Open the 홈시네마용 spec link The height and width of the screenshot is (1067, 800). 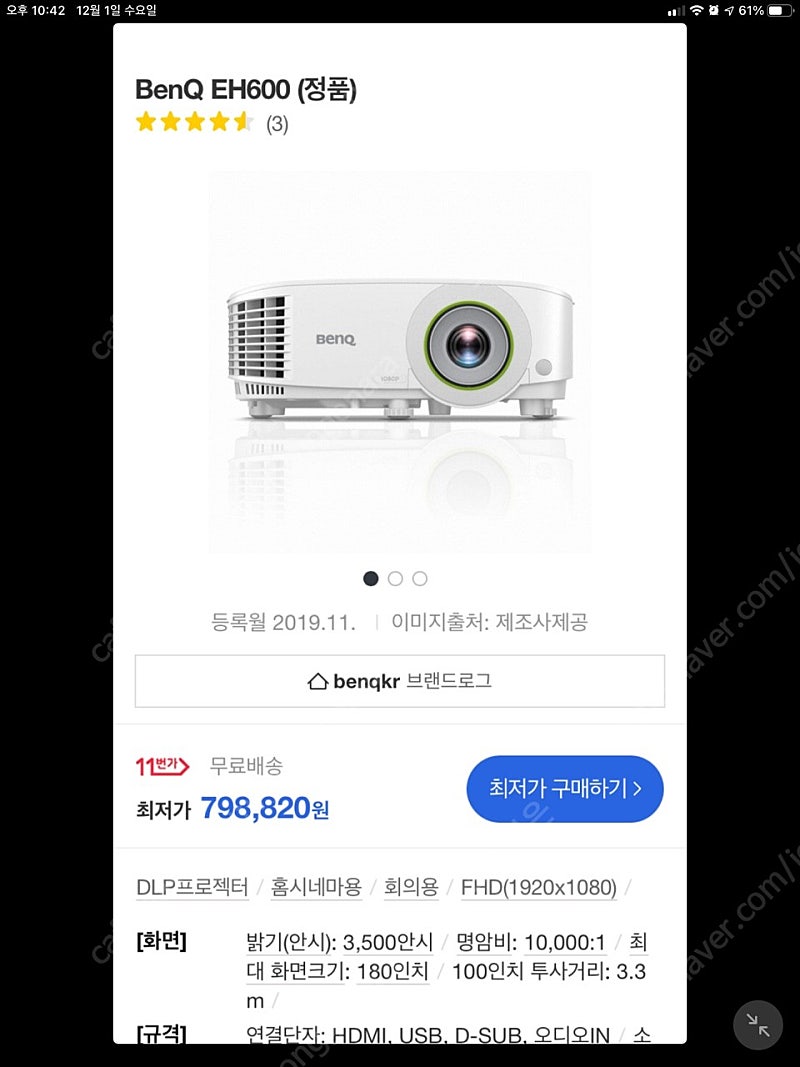click(x=316, y=887)
